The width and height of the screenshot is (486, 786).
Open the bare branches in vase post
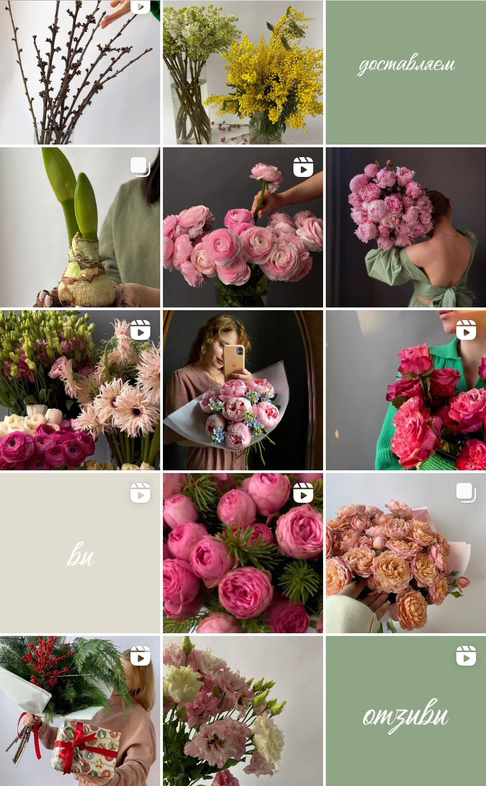80,72
